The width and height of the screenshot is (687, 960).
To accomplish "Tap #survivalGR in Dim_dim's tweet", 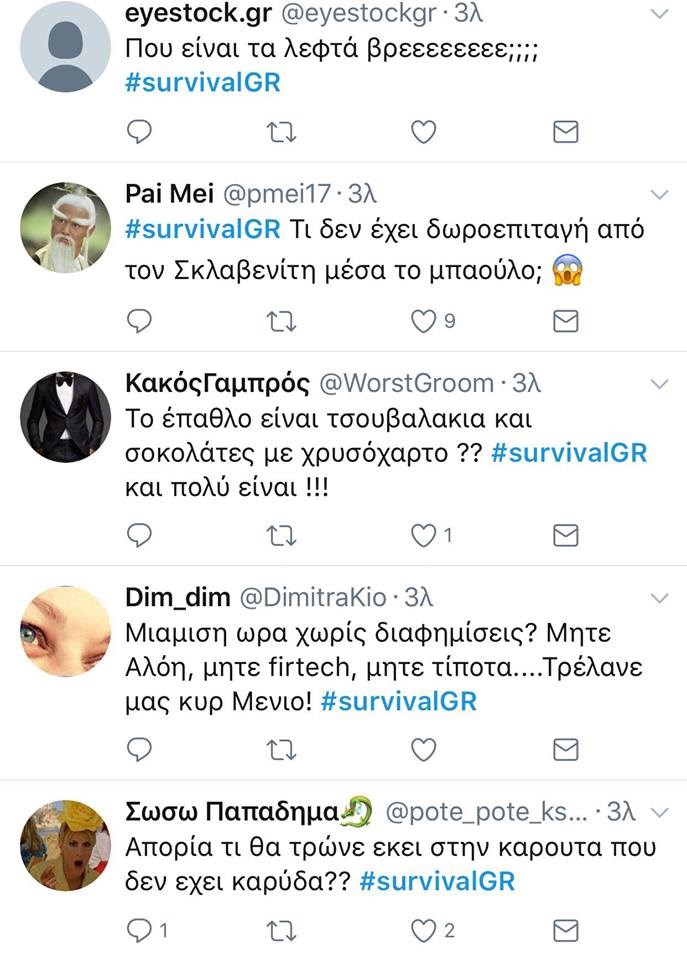I will click(x=398, y=701).
